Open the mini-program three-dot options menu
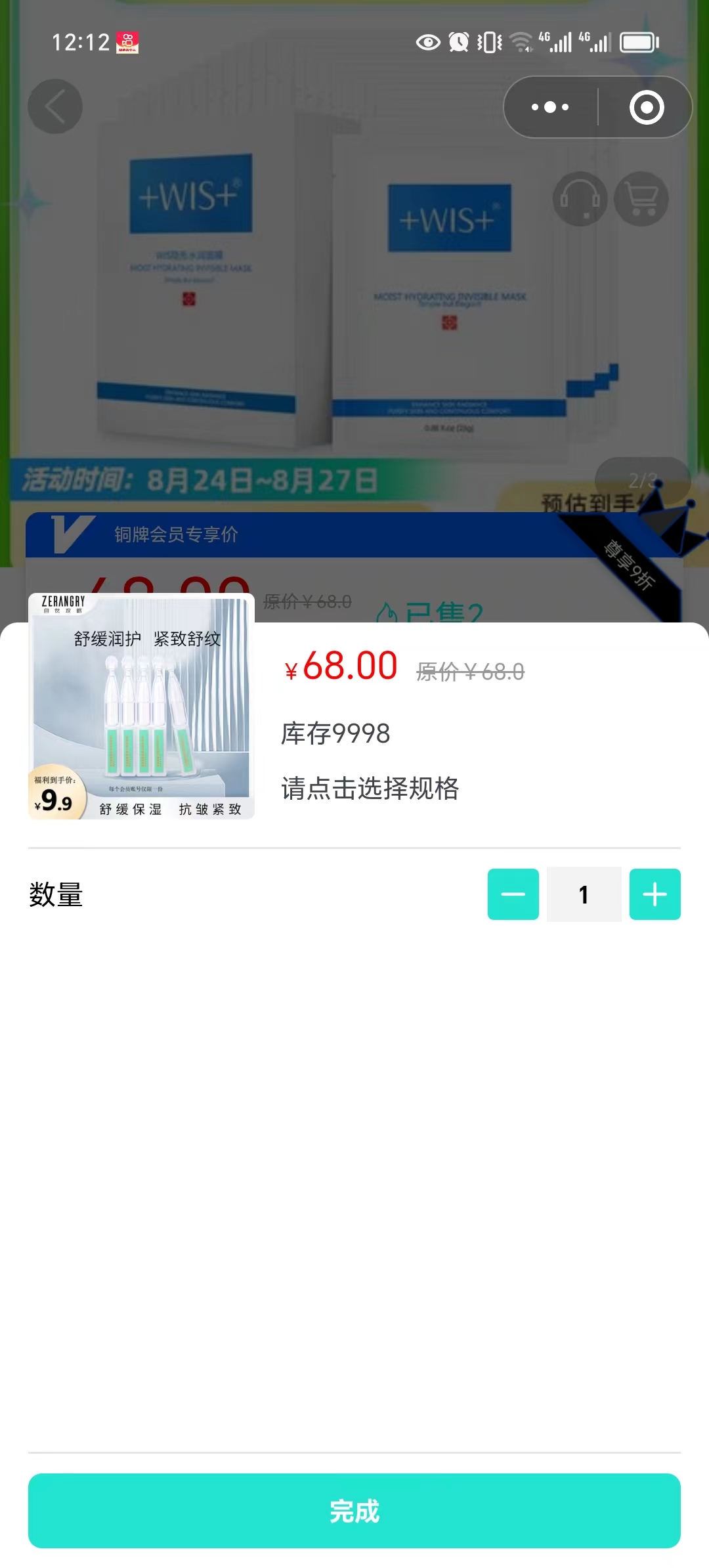Image resolution: width=709 pixels, height=1568 pixels. tap(551, 106)
